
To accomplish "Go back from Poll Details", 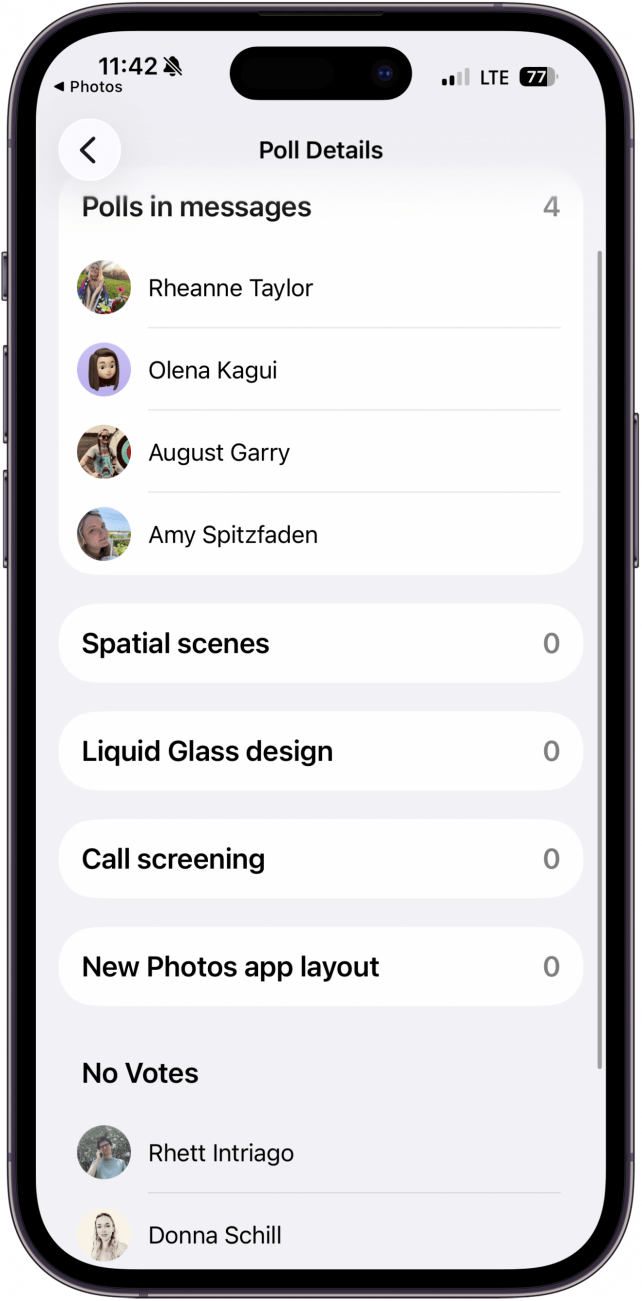I will pos(89,150).
